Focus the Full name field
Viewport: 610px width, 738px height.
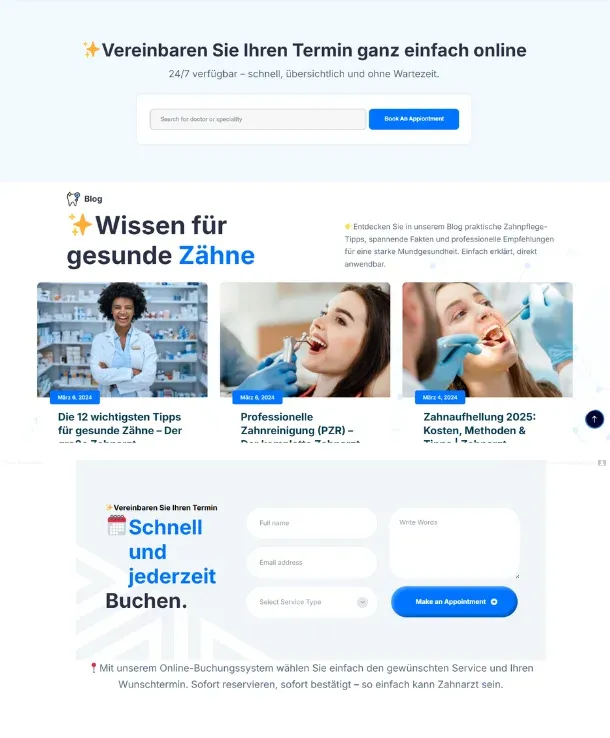(x=311, y=523)
